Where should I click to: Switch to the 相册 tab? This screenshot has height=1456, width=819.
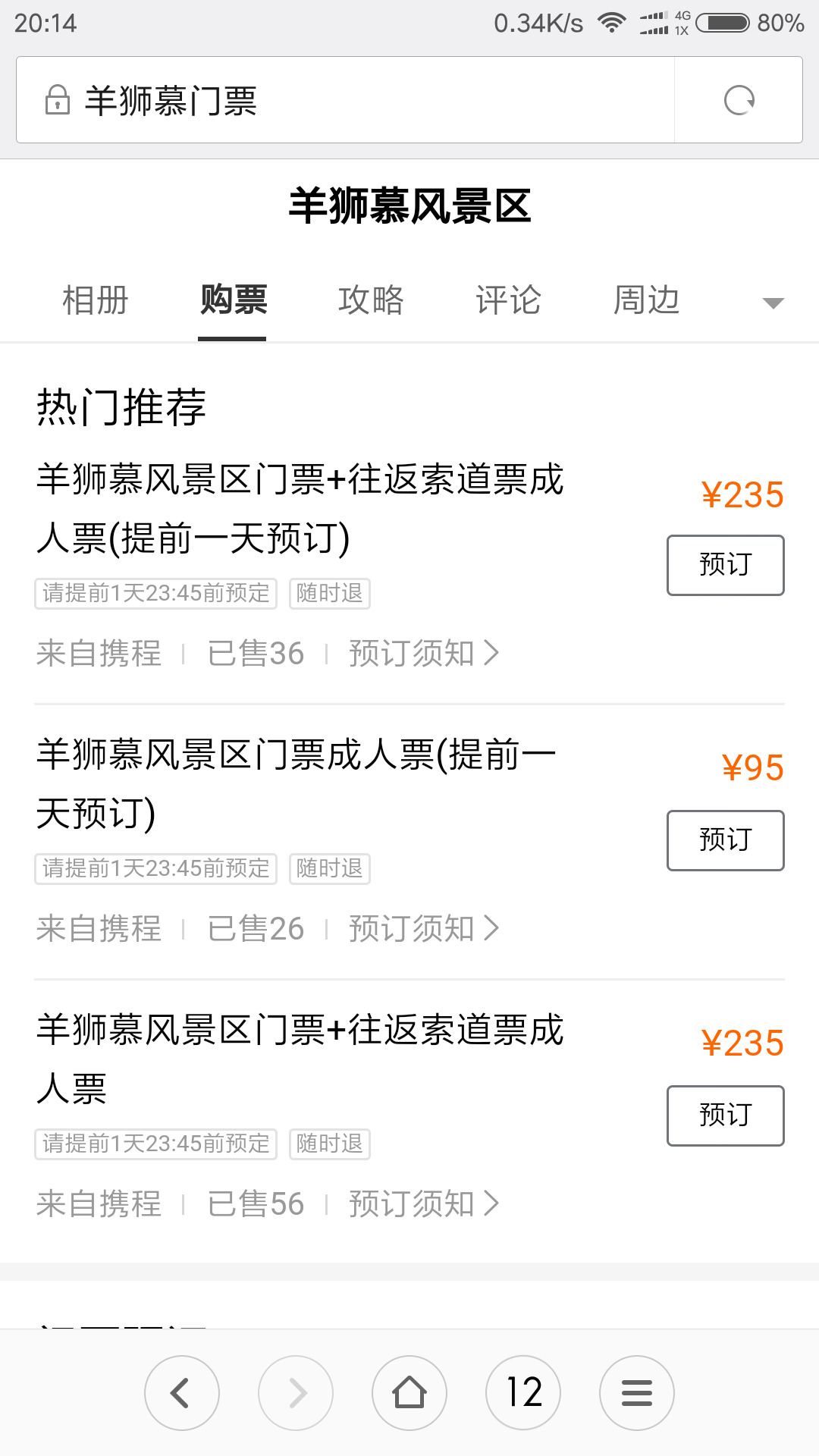coord(96,300)
